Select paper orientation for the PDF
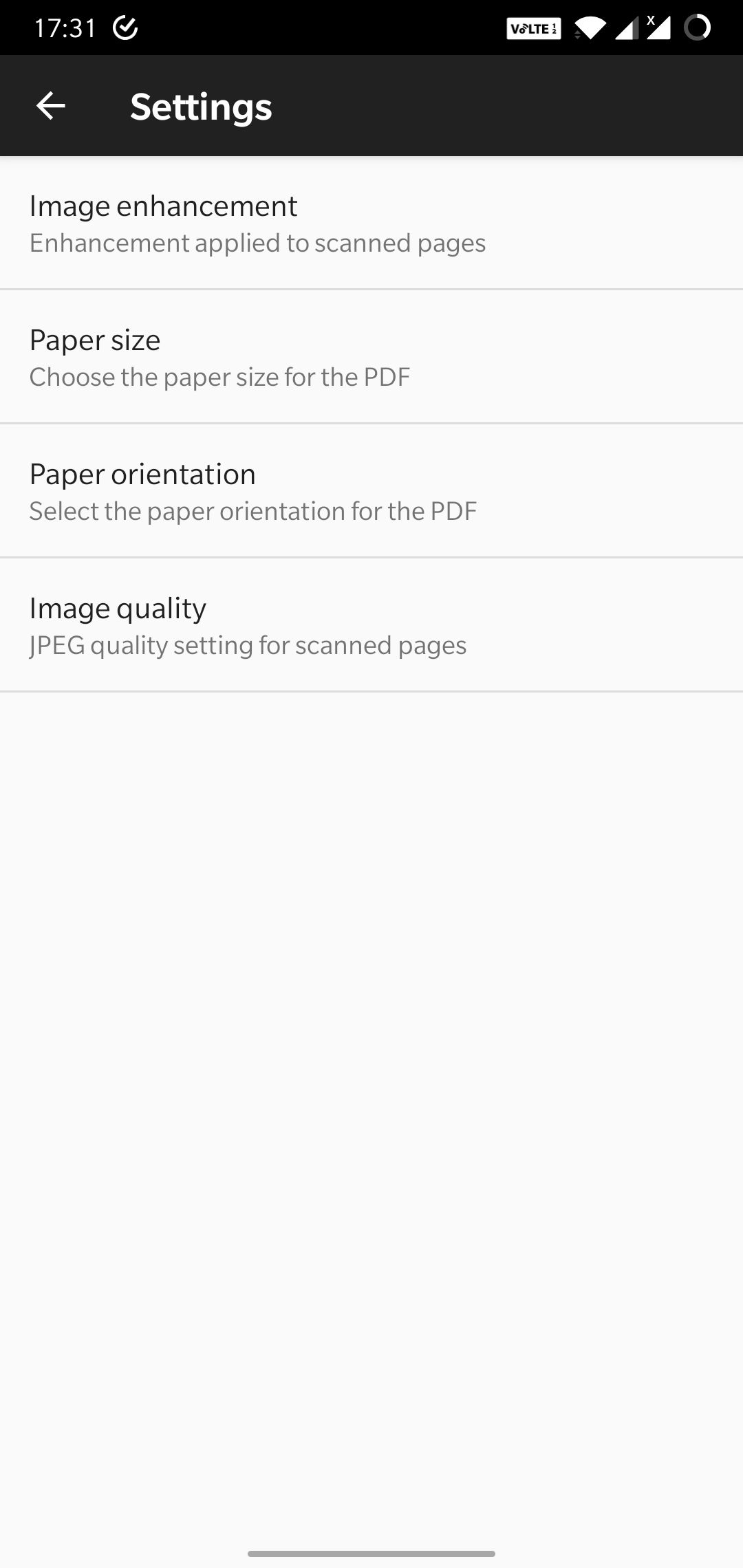This screenshot has width=743, height=1568. pyautogui.click(x=371, y=490)
